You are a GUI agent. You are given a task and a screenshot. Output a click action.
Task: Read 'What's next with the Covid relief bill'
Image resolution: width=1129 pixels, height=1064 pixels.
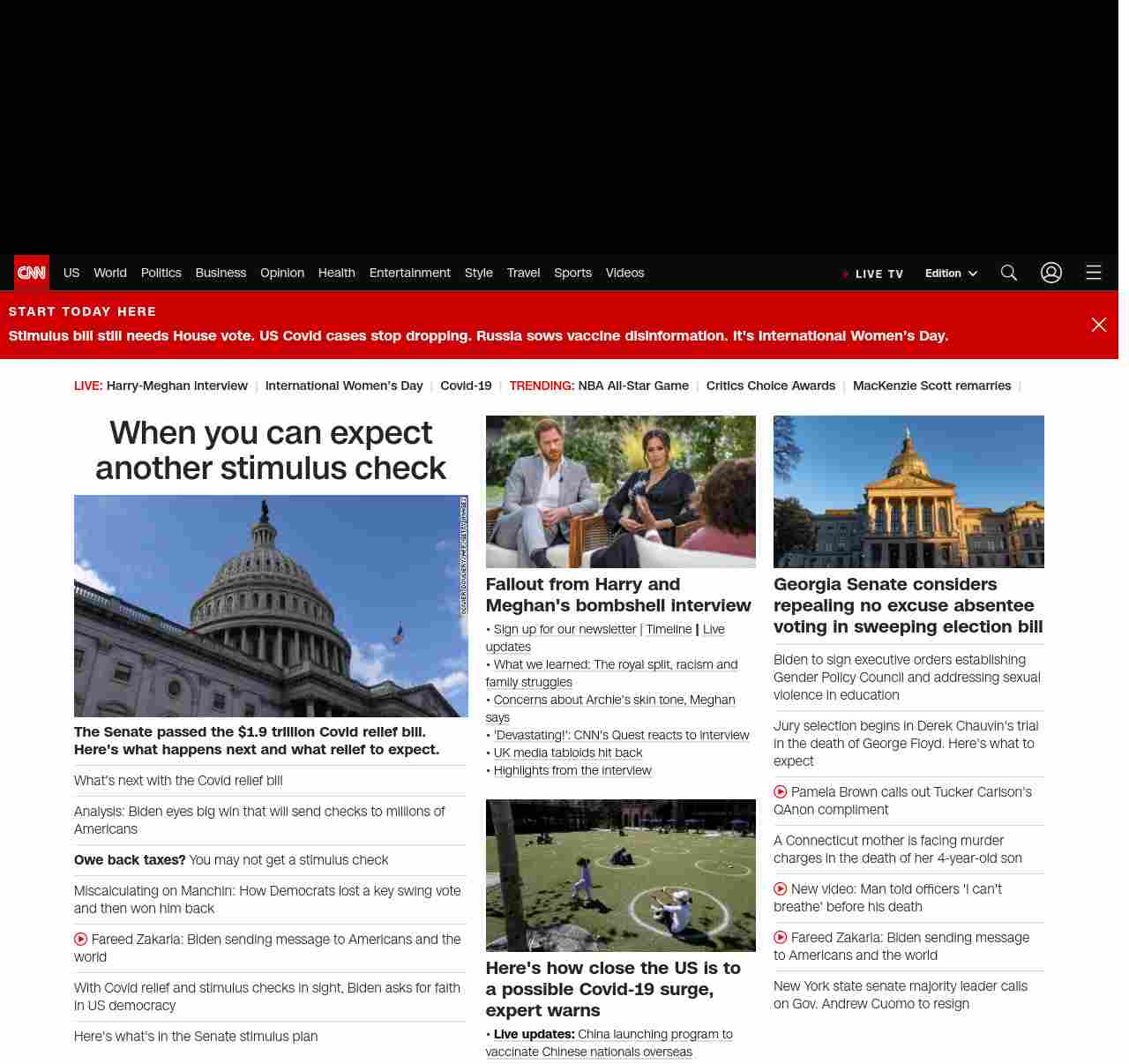[178, 781]
